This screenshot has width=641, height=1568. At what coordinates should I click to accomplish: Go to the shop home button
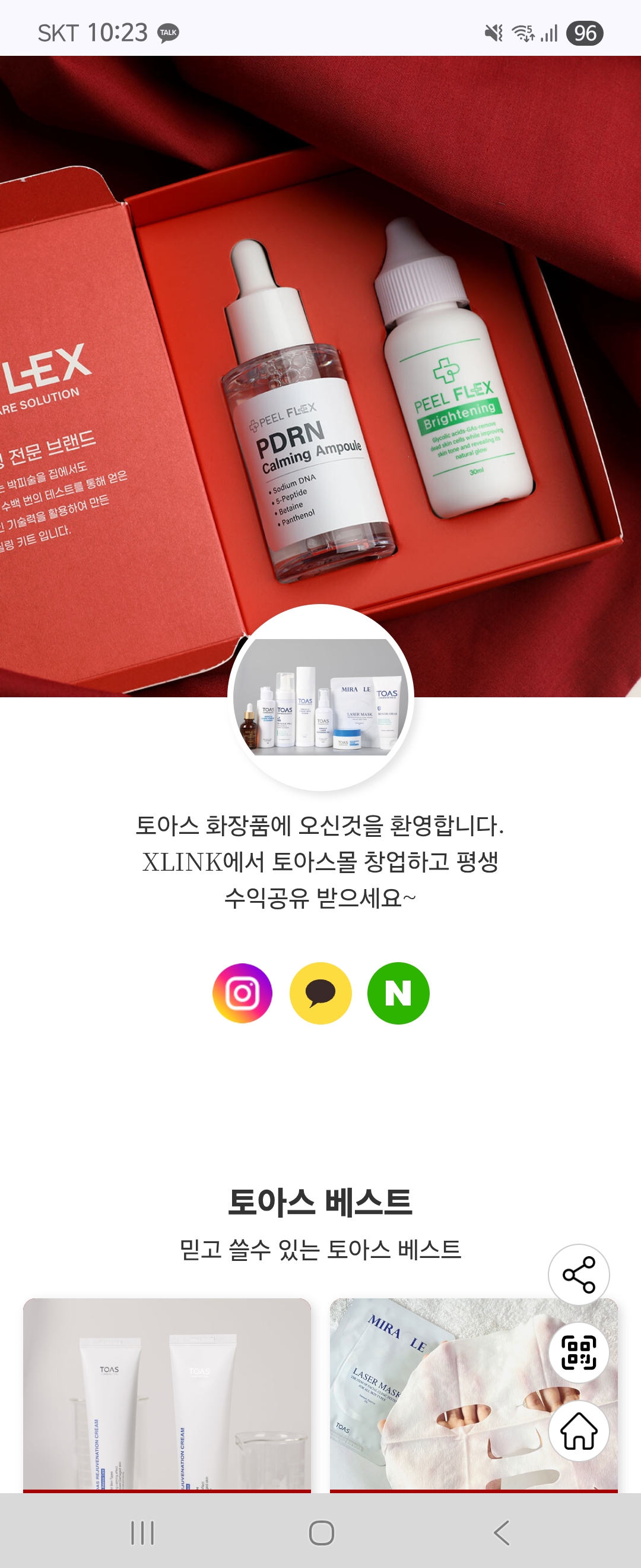(578, 1430)
